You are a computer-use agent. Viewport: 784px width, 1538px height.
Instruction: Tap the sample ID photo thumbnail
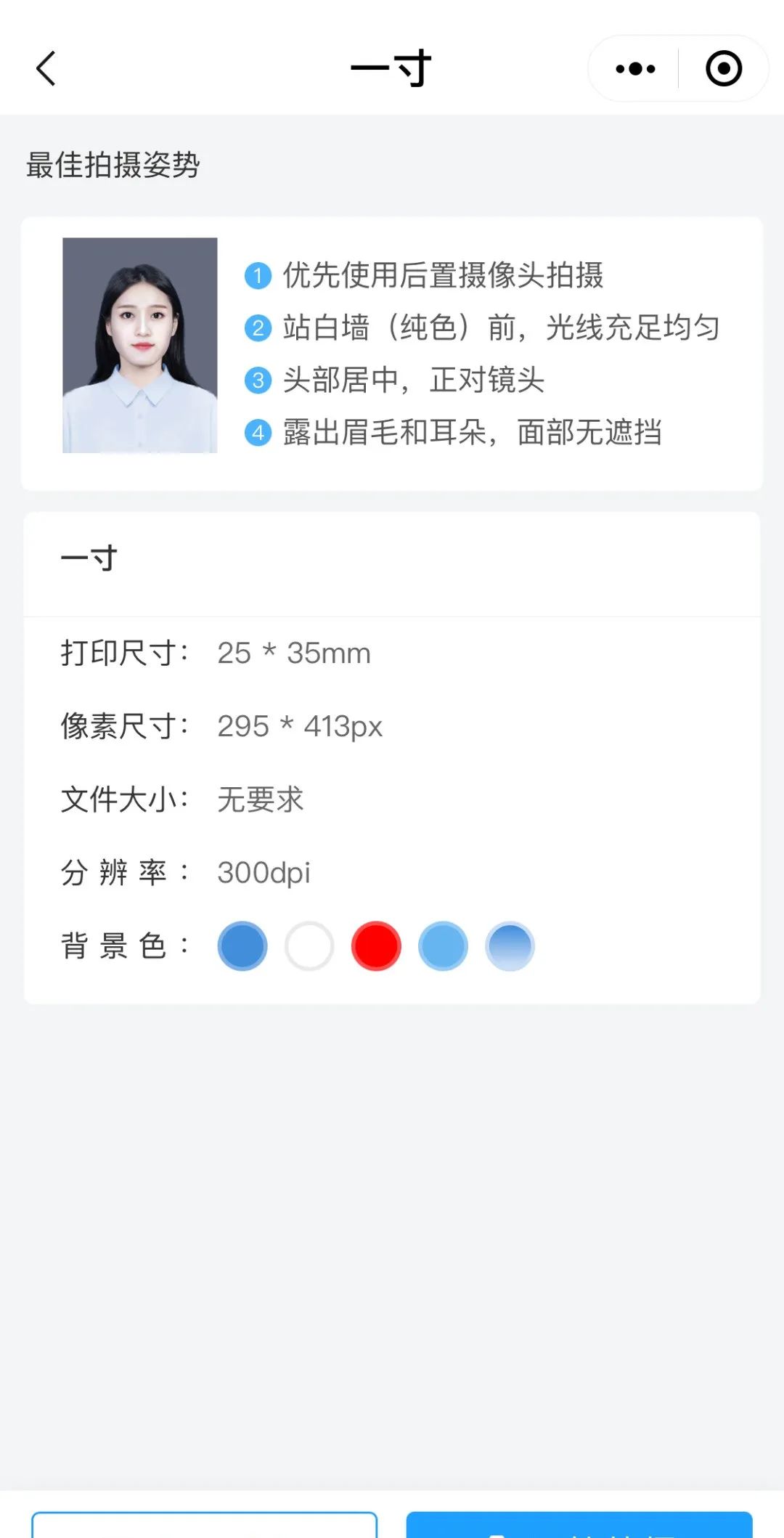[x=139, y=343]
